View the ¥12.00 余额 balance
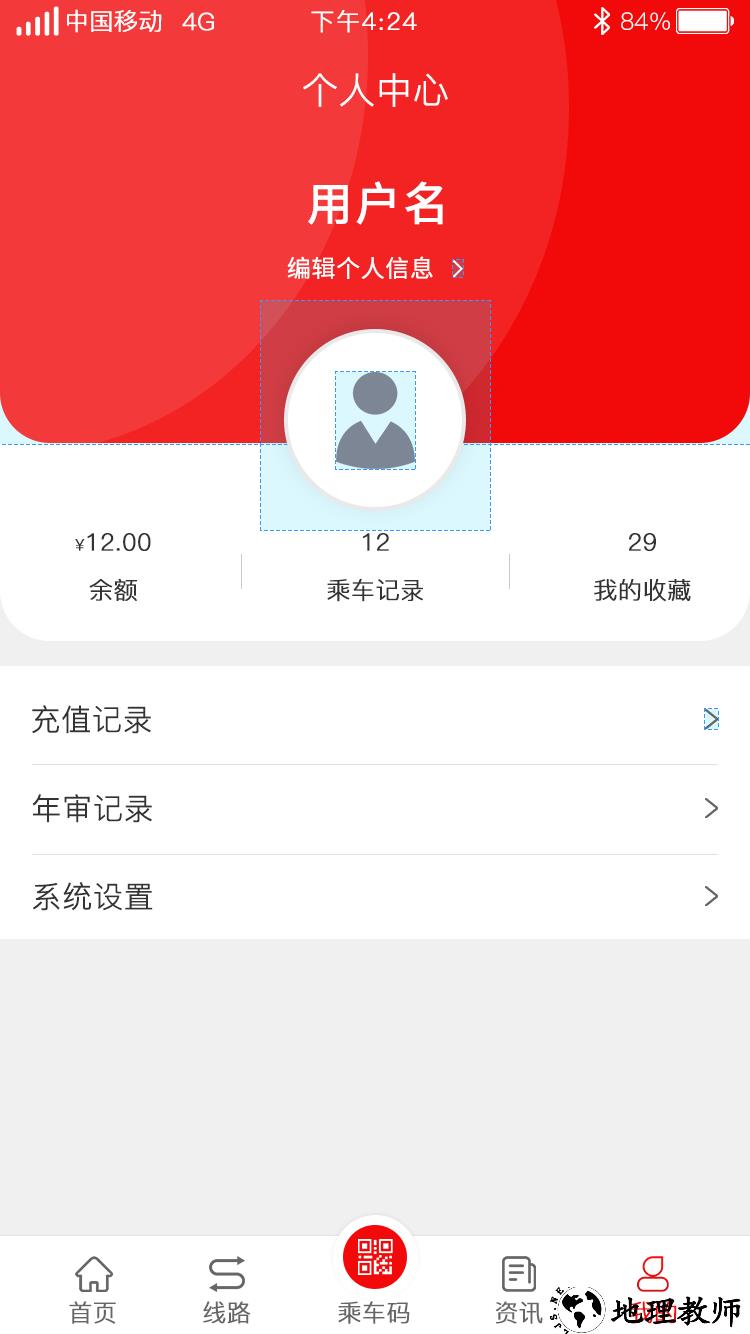The width and height of the screenshot is (750, 1334). [112, 565]
